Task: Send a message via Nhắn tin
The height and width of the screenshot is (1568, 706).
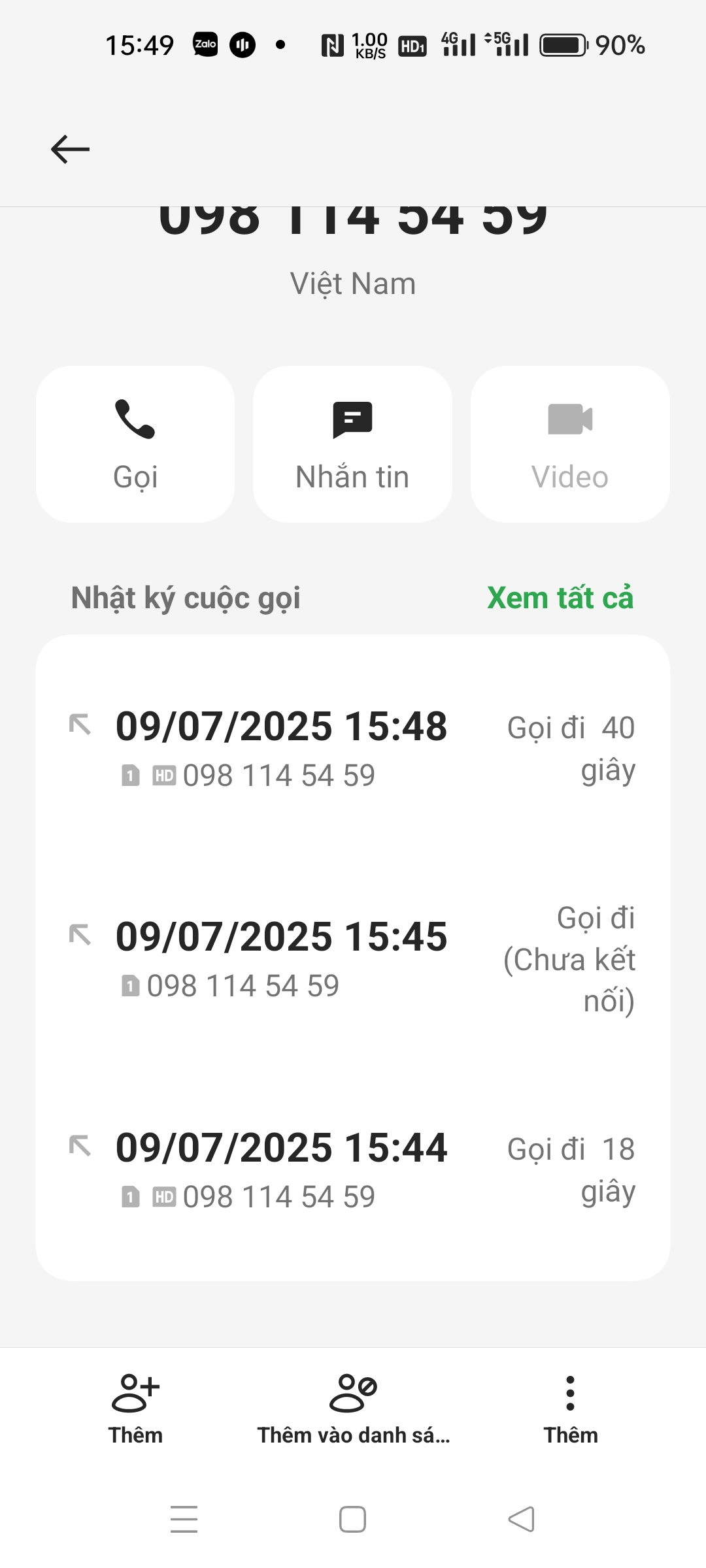Action: 352,444
